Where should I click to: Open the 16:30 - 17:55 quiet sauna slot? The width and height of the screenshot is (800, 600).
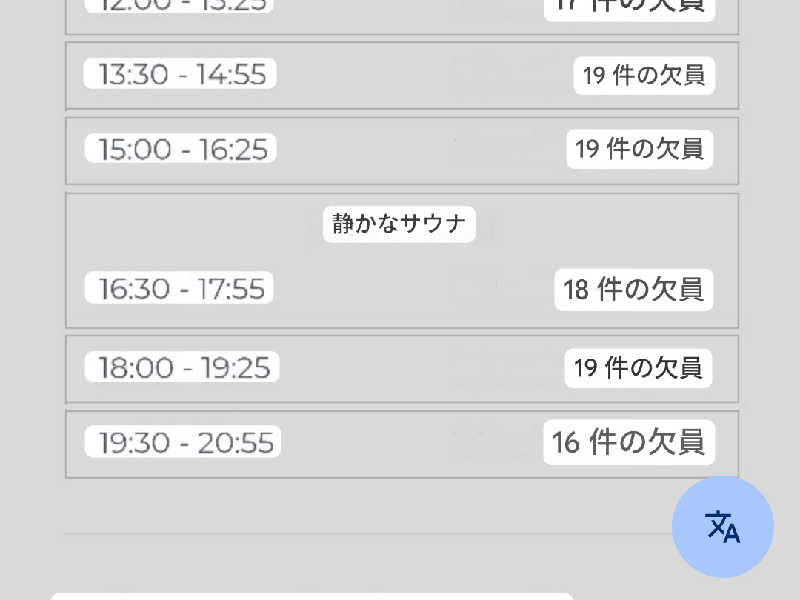(x=402, y=262)
